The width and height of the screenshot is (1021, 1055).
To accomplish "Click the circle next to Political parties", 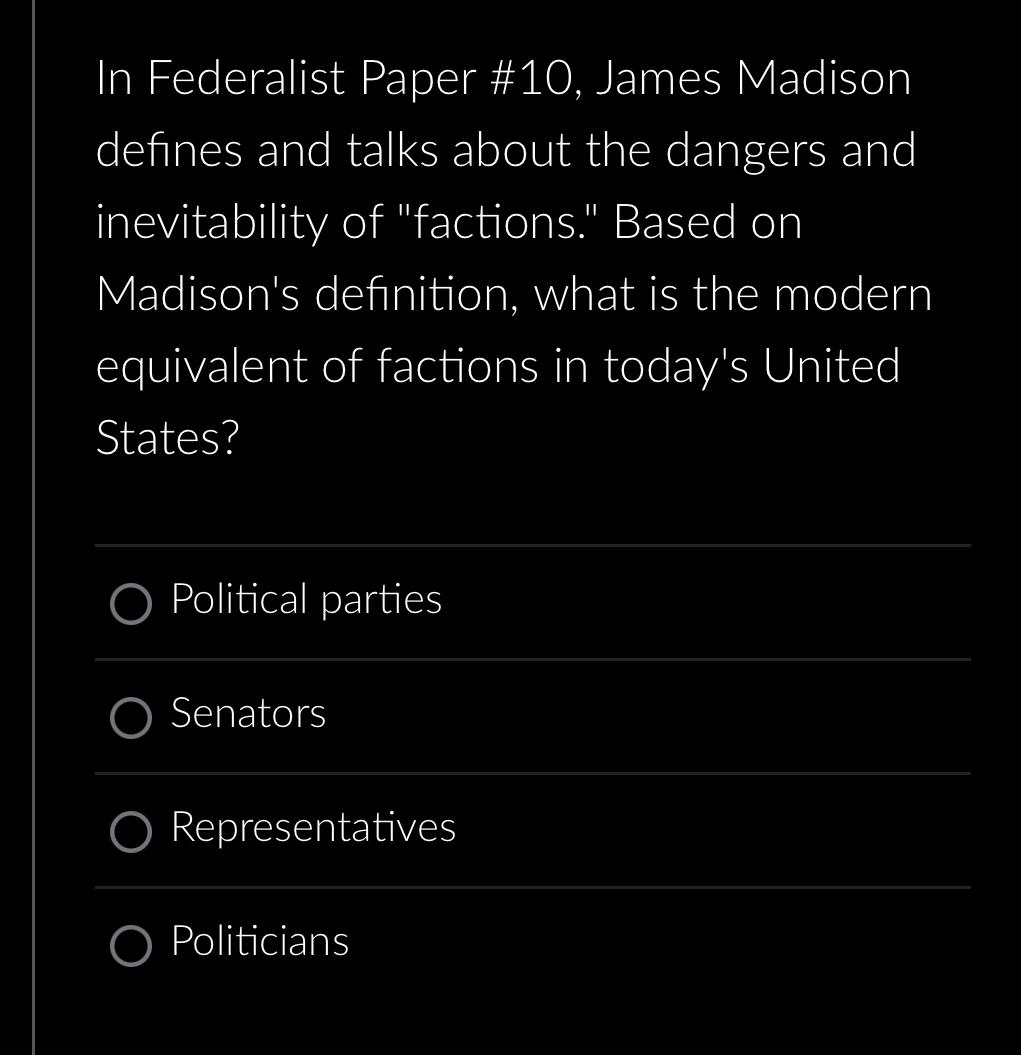I will coord(131,604).
